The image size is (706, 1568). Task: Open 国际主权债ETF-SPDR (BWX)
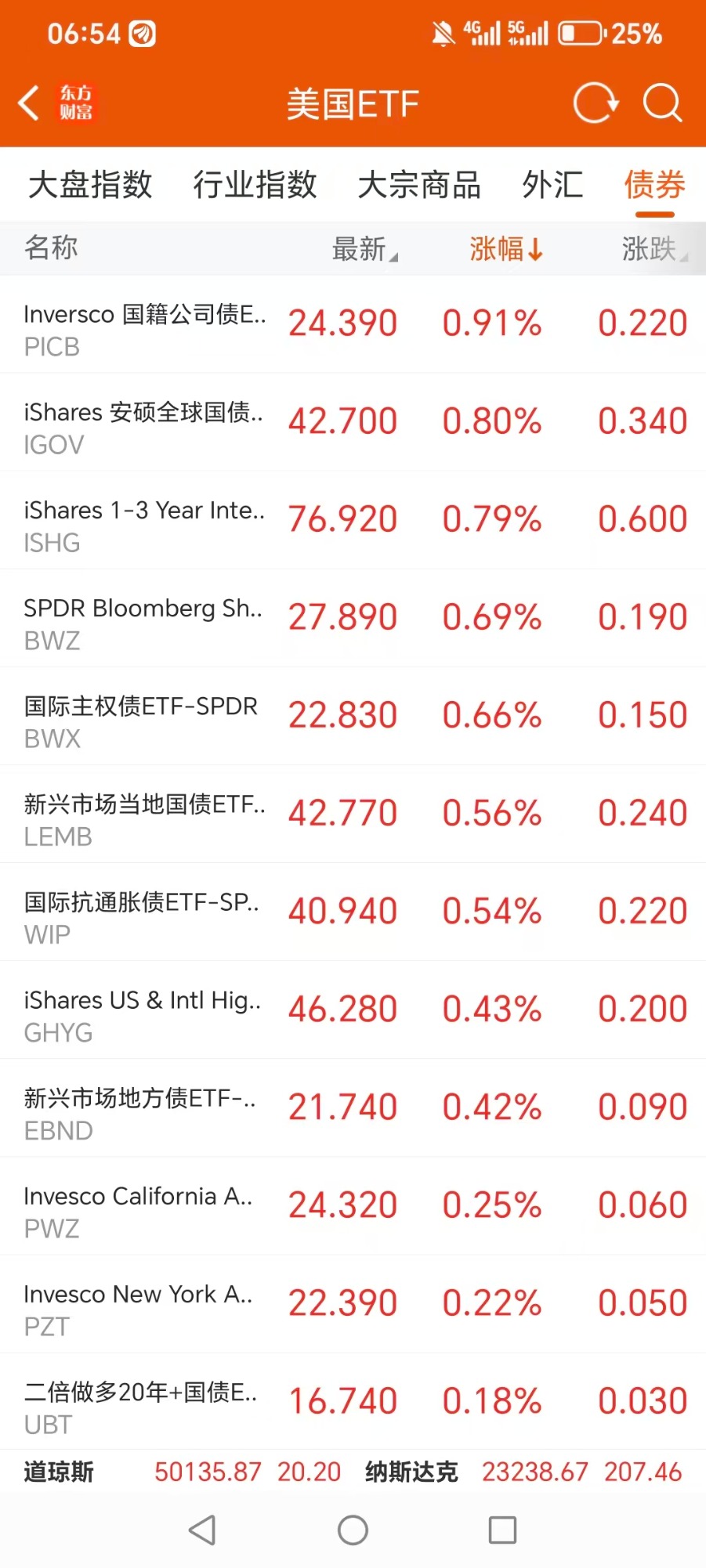353,716
